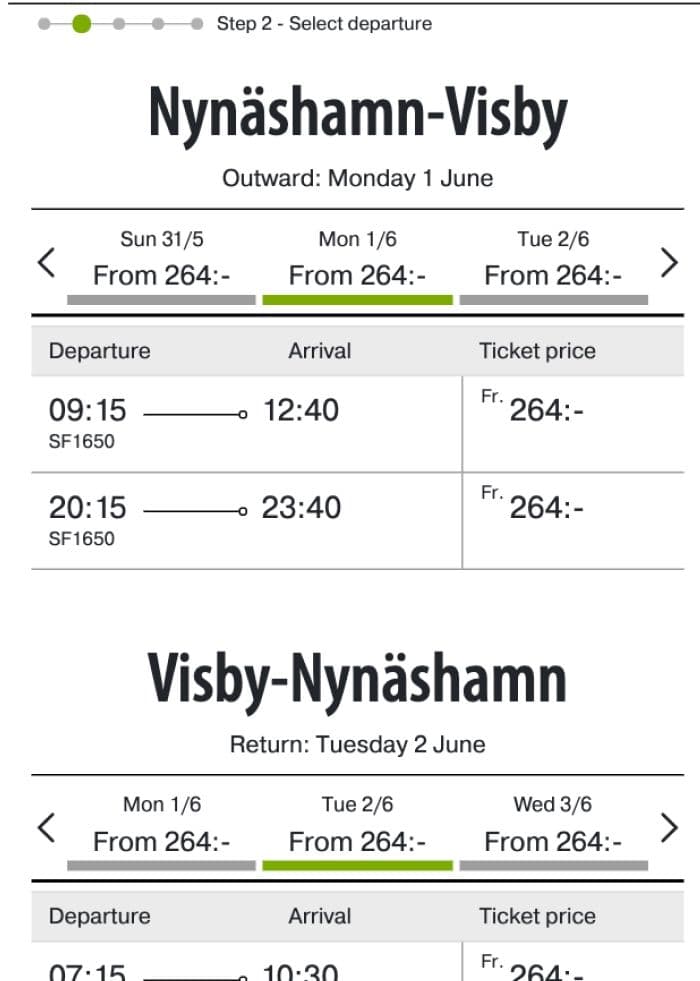Show later outward dates with right arrow
Image resolution: width=700 pixels, height=981 pixels.
669,263
